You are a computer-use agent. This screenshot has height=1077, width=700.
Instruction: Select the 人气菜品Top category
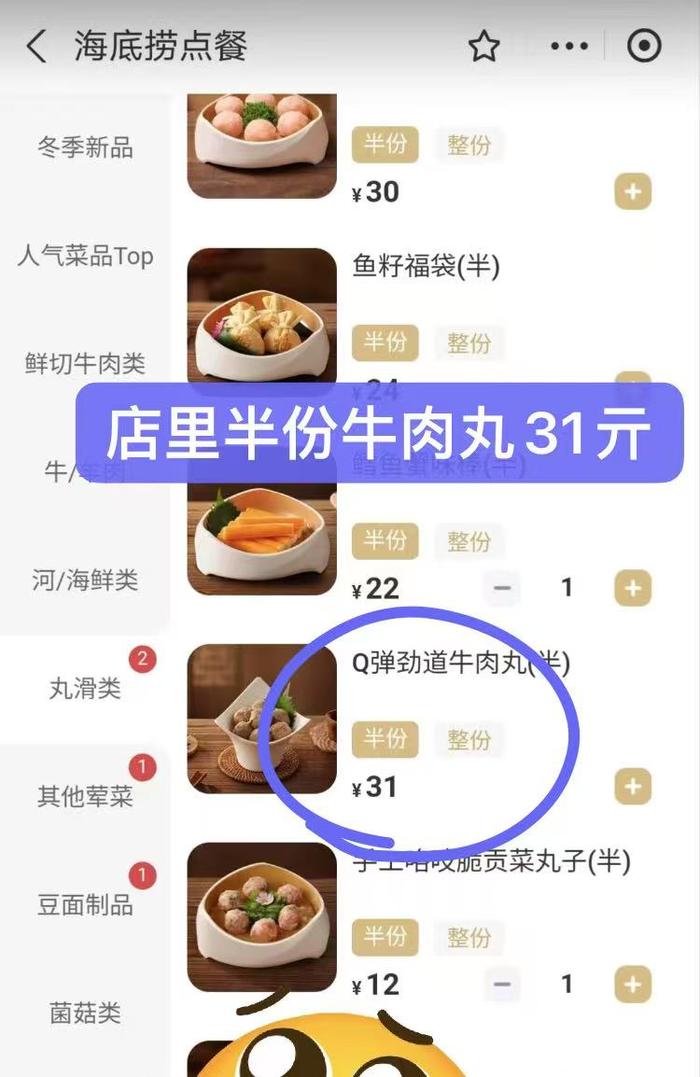[85, 256]
